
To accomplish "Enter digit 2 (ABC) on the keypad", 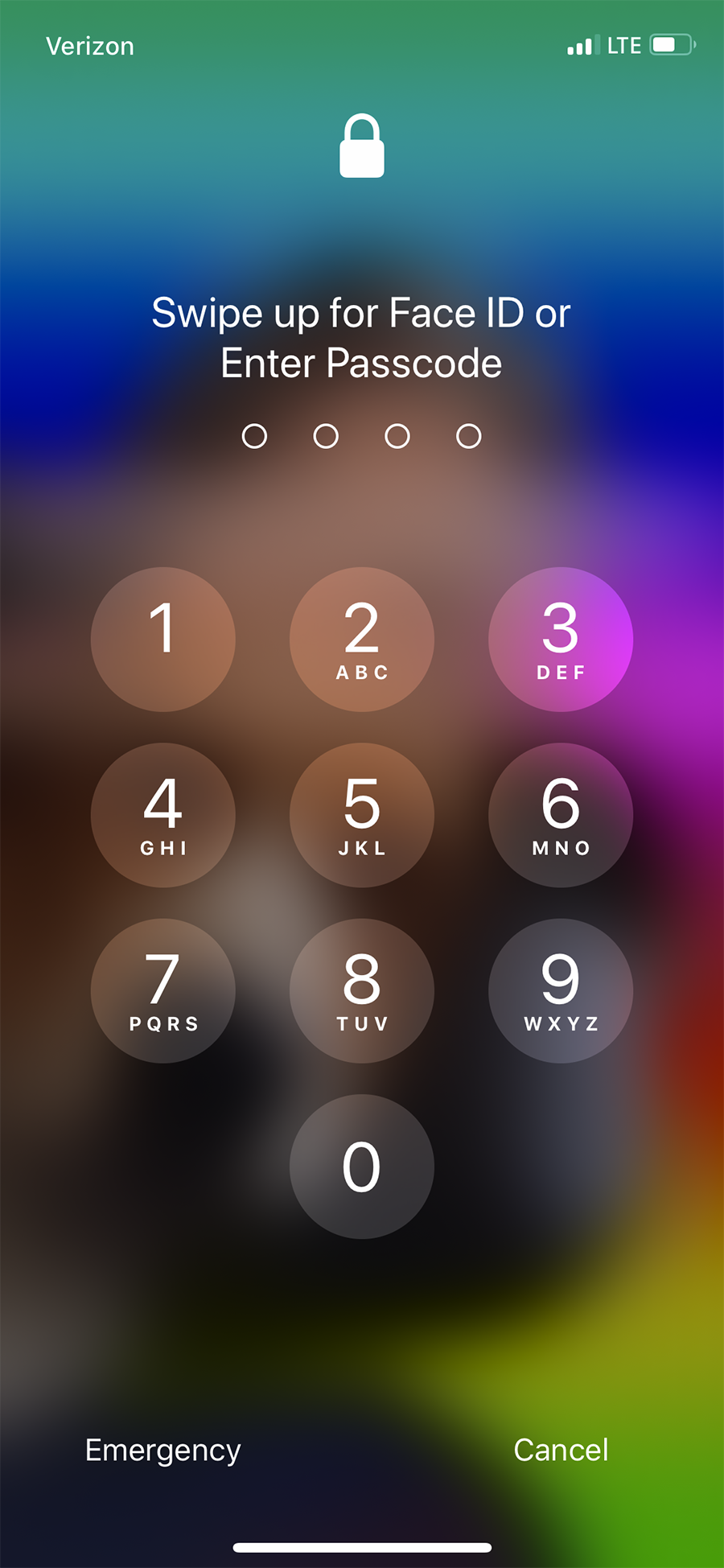I will tap(362, 640).
